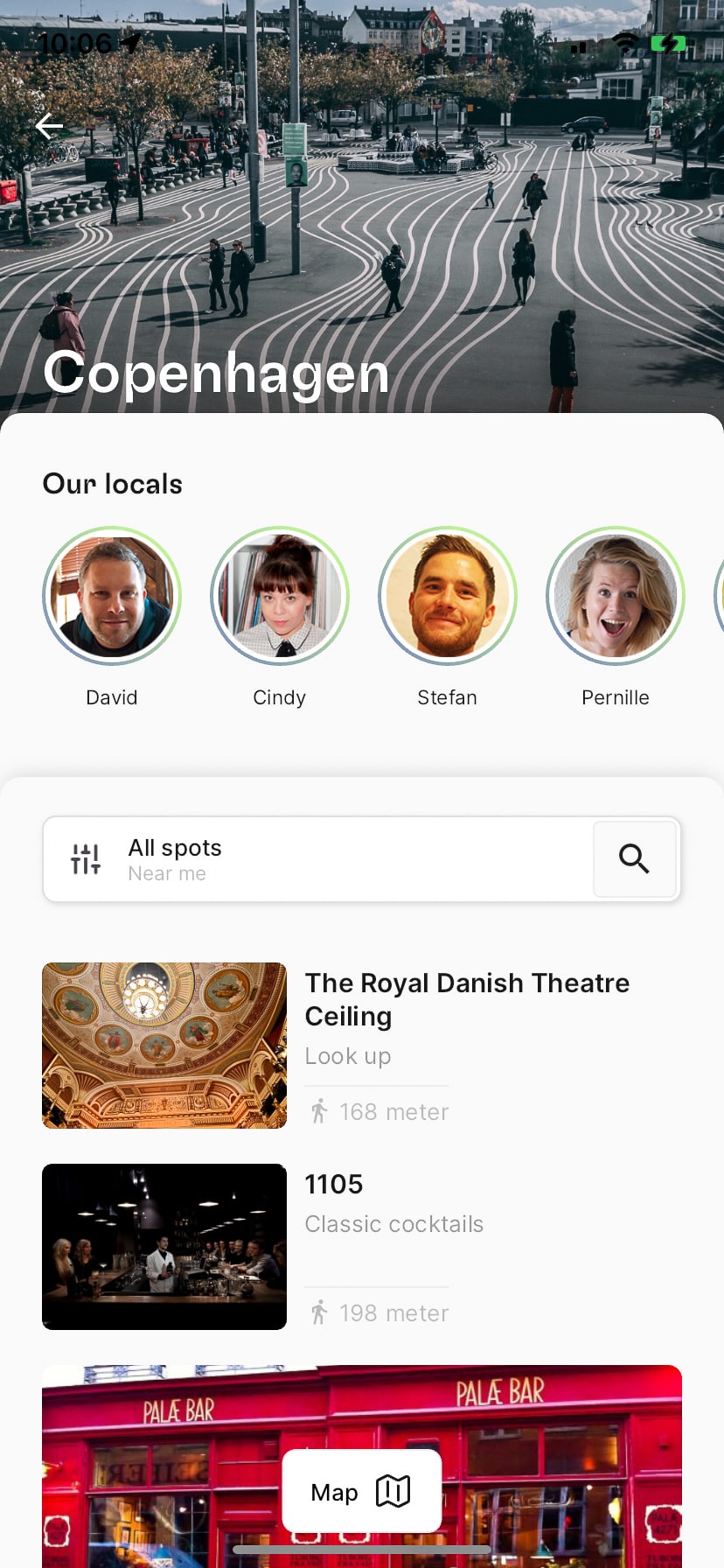
Task: Switch to the Map view
Action: pos(361,1491)
